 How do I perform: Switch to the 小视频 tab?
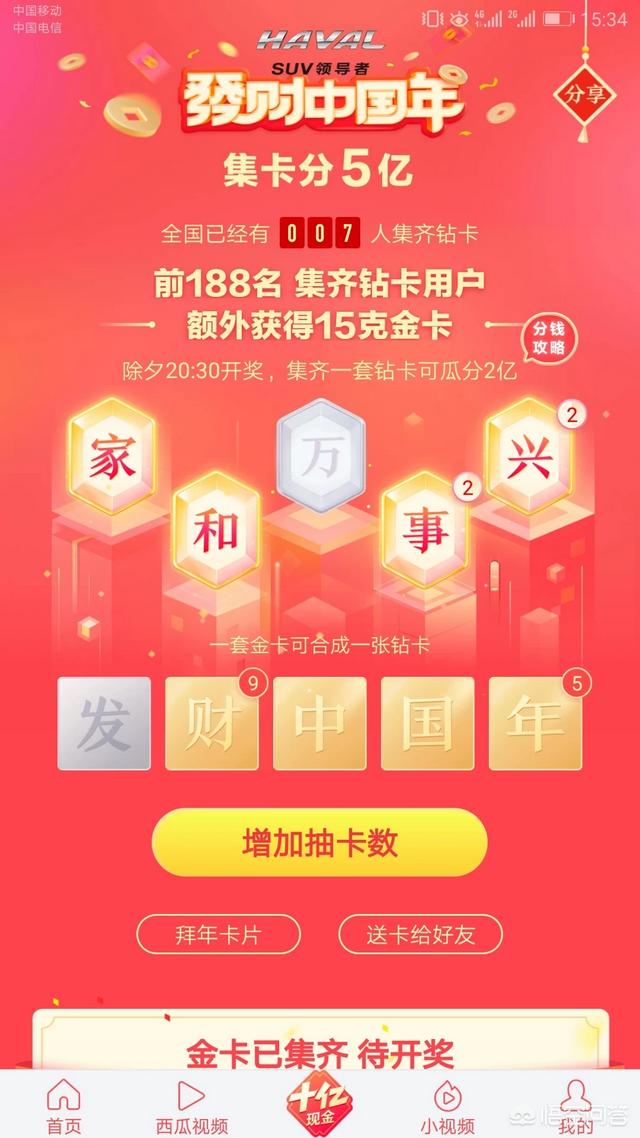(x=448, y=1105)
